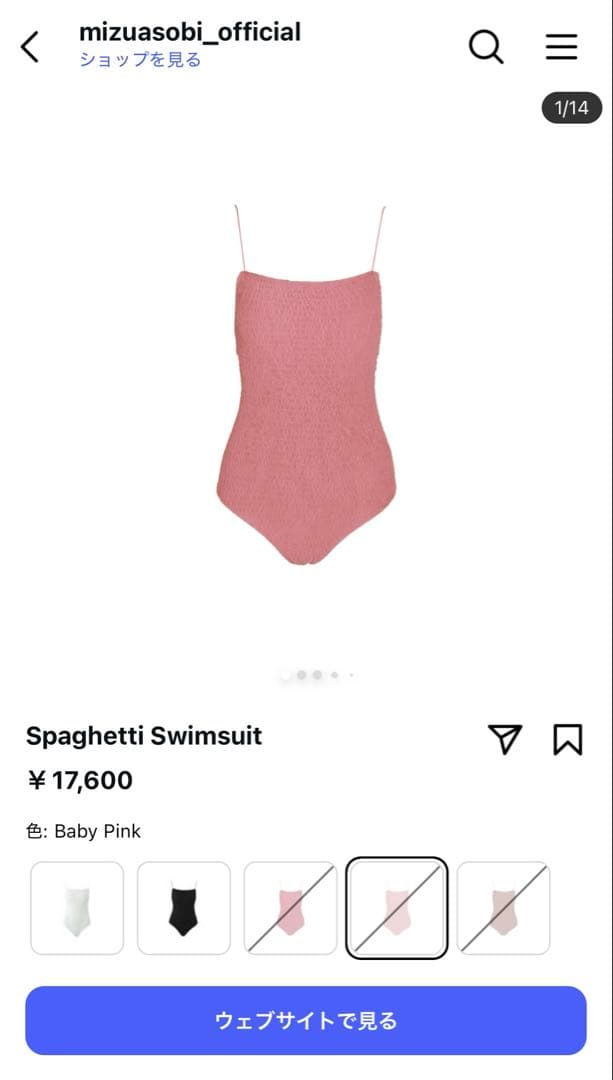
Task: Select the white swimsuit color
Action: 77,908
